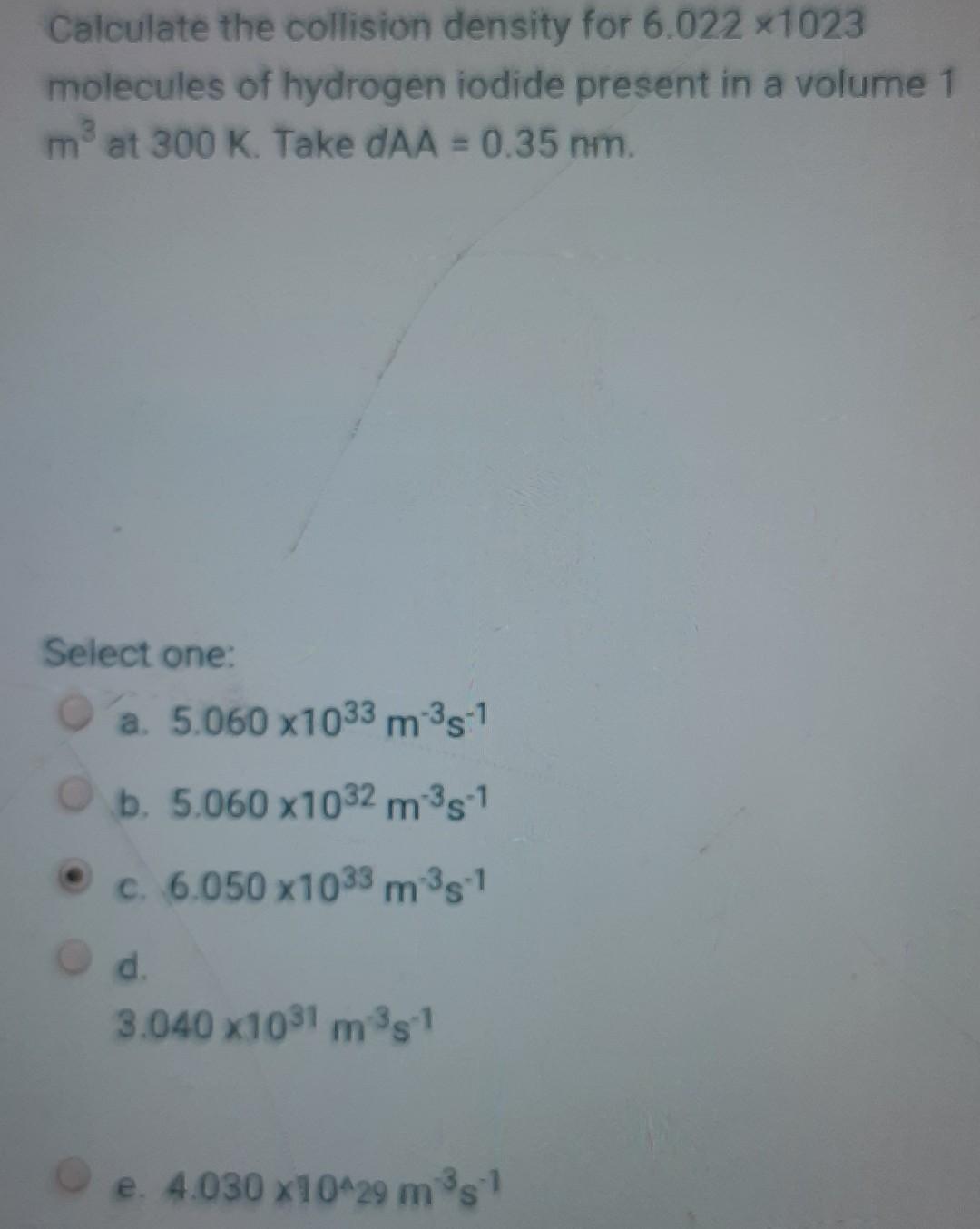The image size is (980, 1229).
Task: Select radio button for option e
Action: point(73,1178)
